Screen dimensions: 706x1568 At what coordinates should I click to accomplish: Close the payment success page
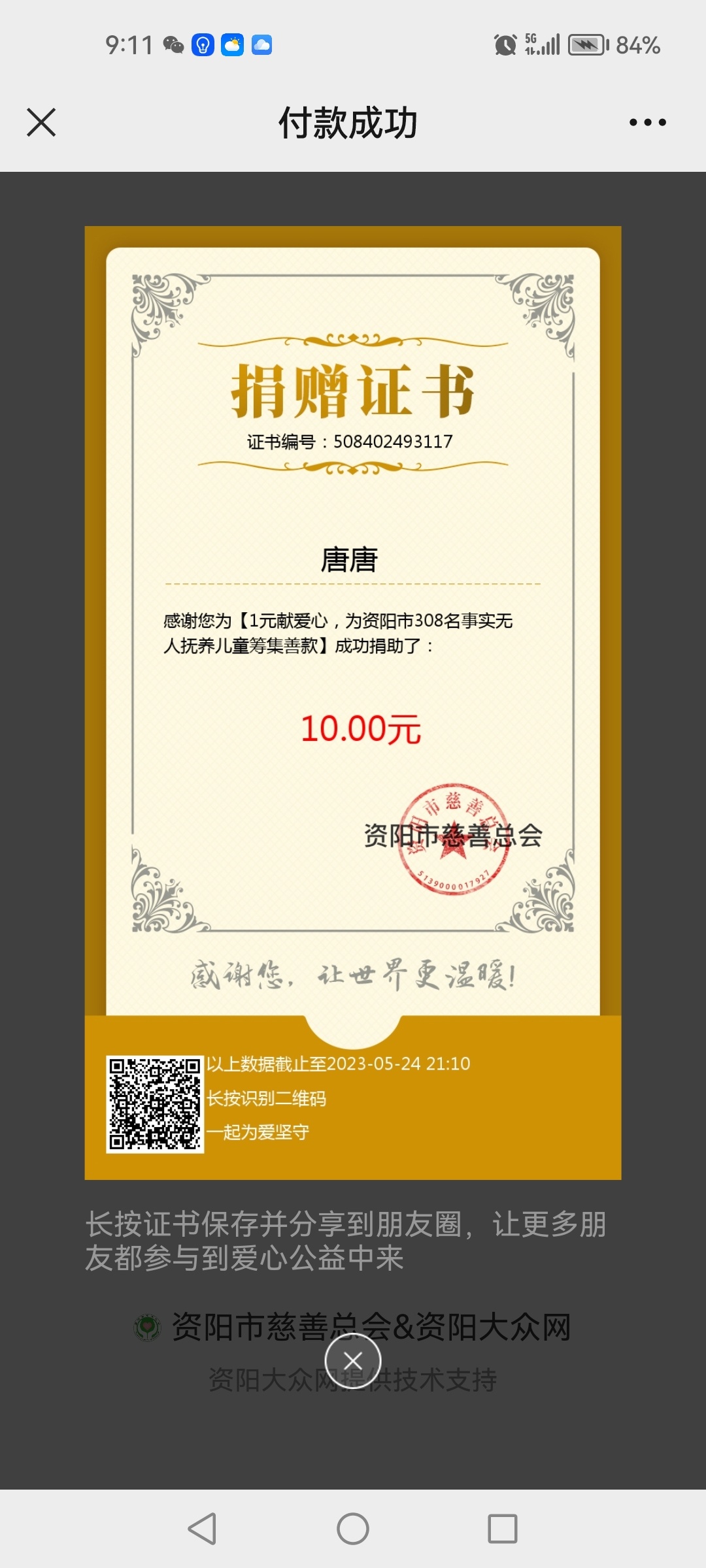pos(41,122)
